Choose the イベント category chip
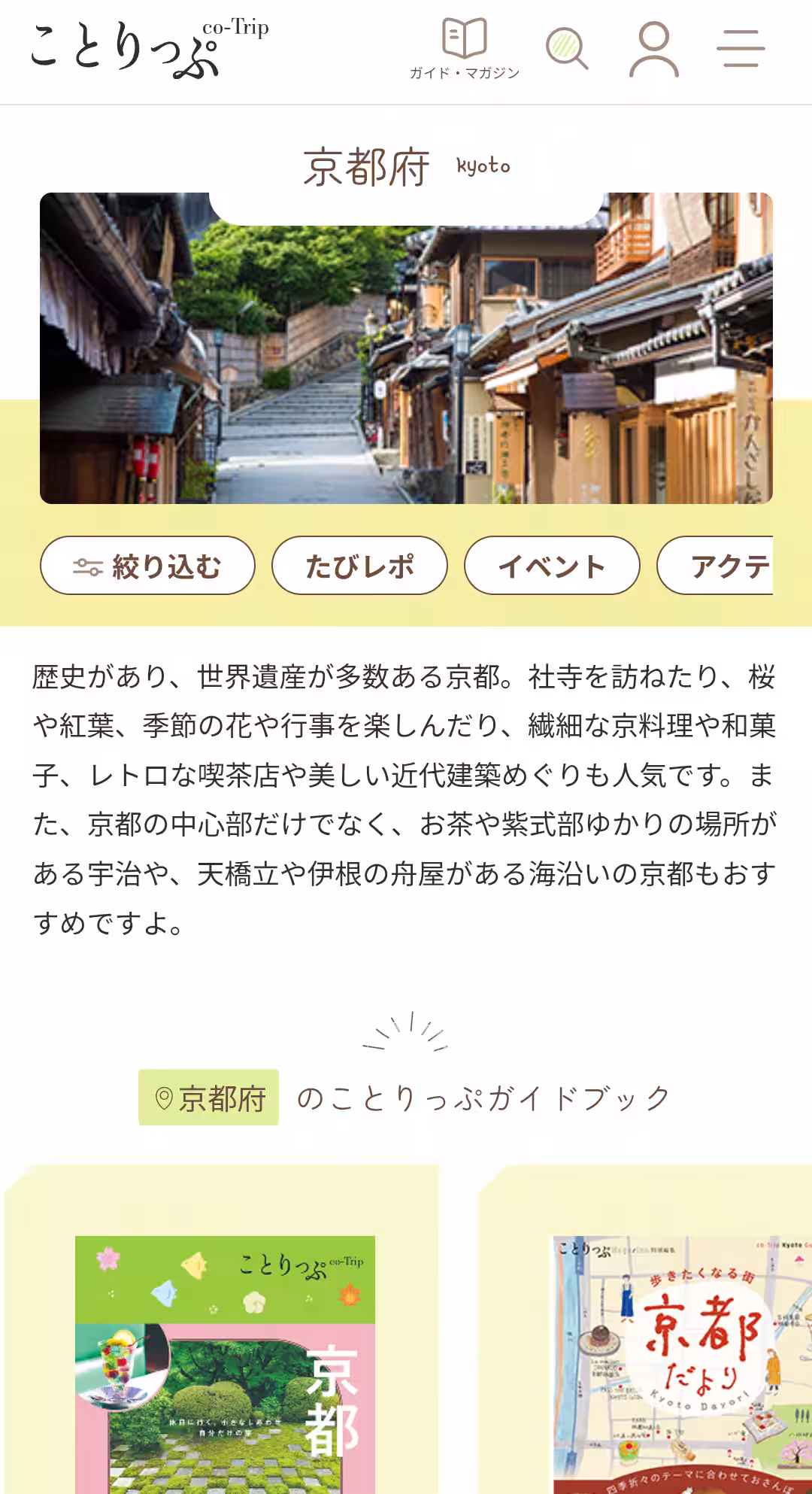This screenshot has height=1494, width=812. coord(553,566)
